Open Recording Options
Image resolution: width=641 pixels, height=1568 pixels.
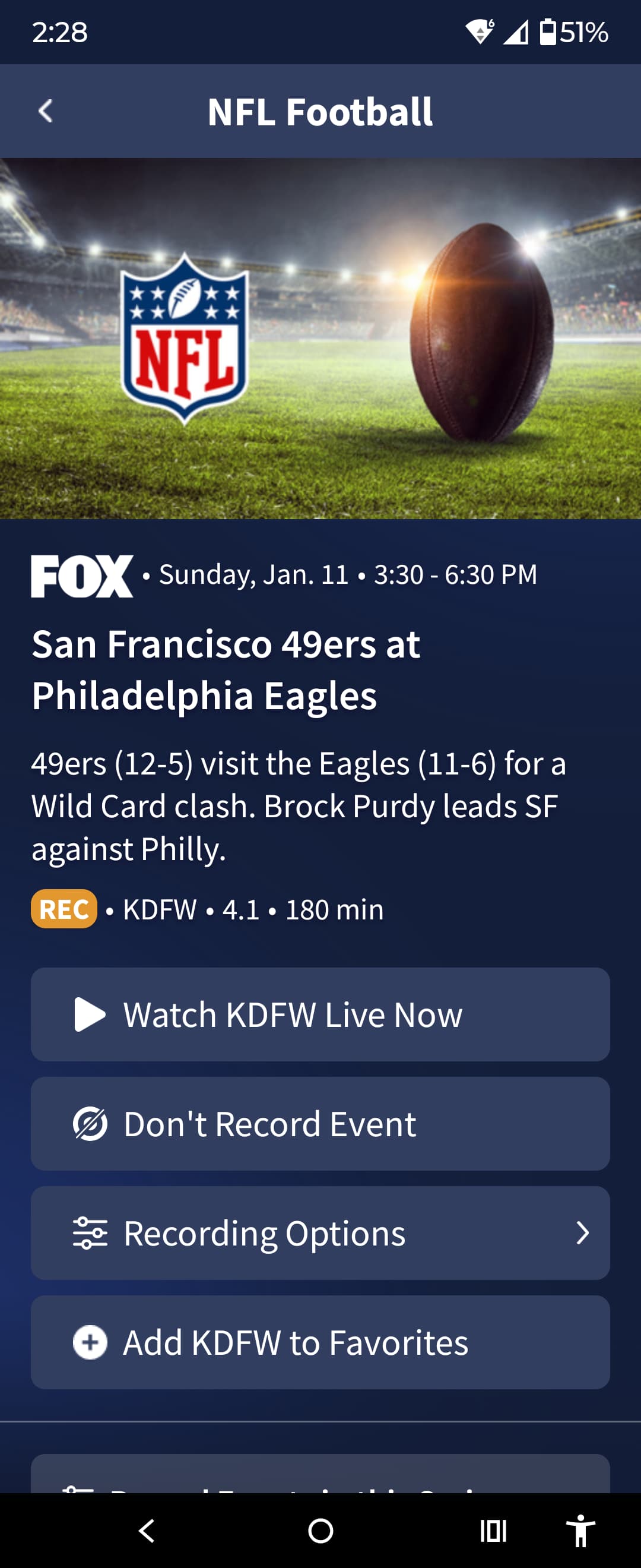pos(320,1233)
